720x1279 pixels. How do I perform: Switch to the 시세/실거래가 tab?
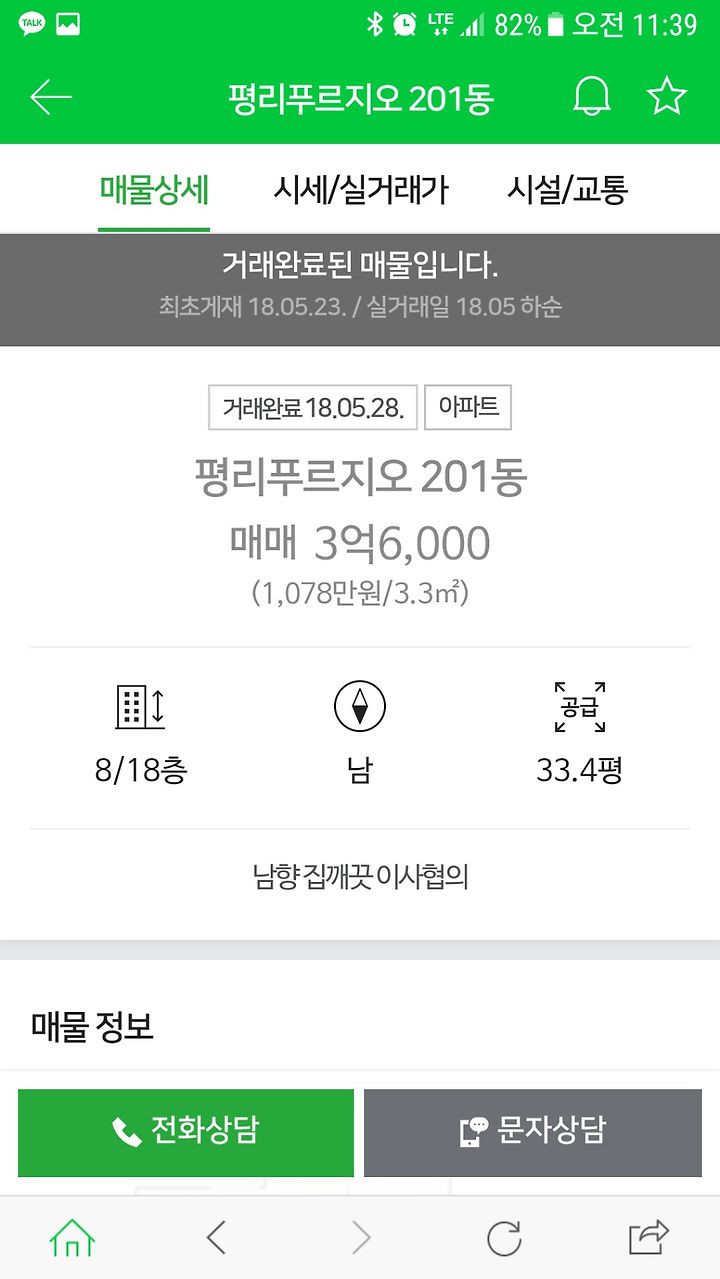click(x=360, y=190)
